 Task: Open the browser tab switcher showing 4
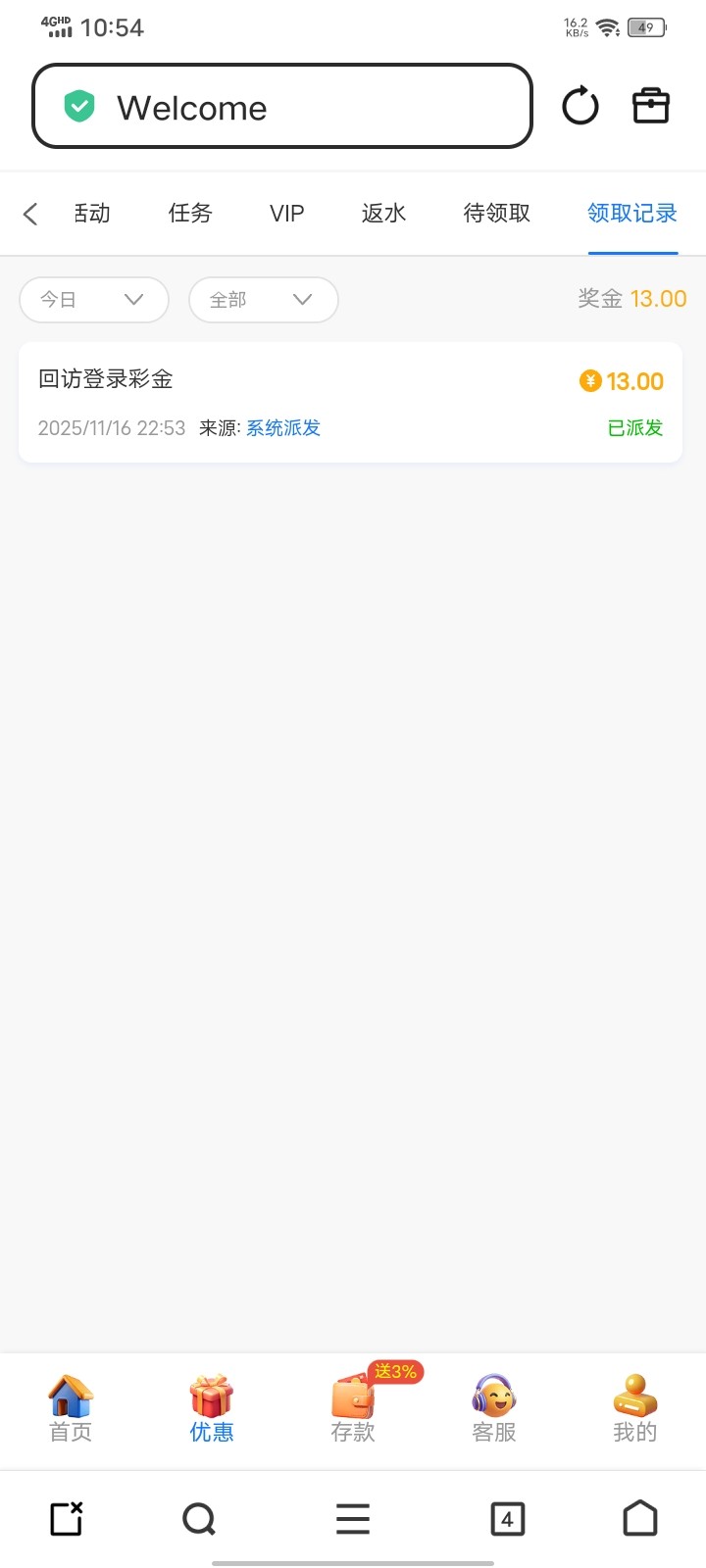pos(507,1519)
